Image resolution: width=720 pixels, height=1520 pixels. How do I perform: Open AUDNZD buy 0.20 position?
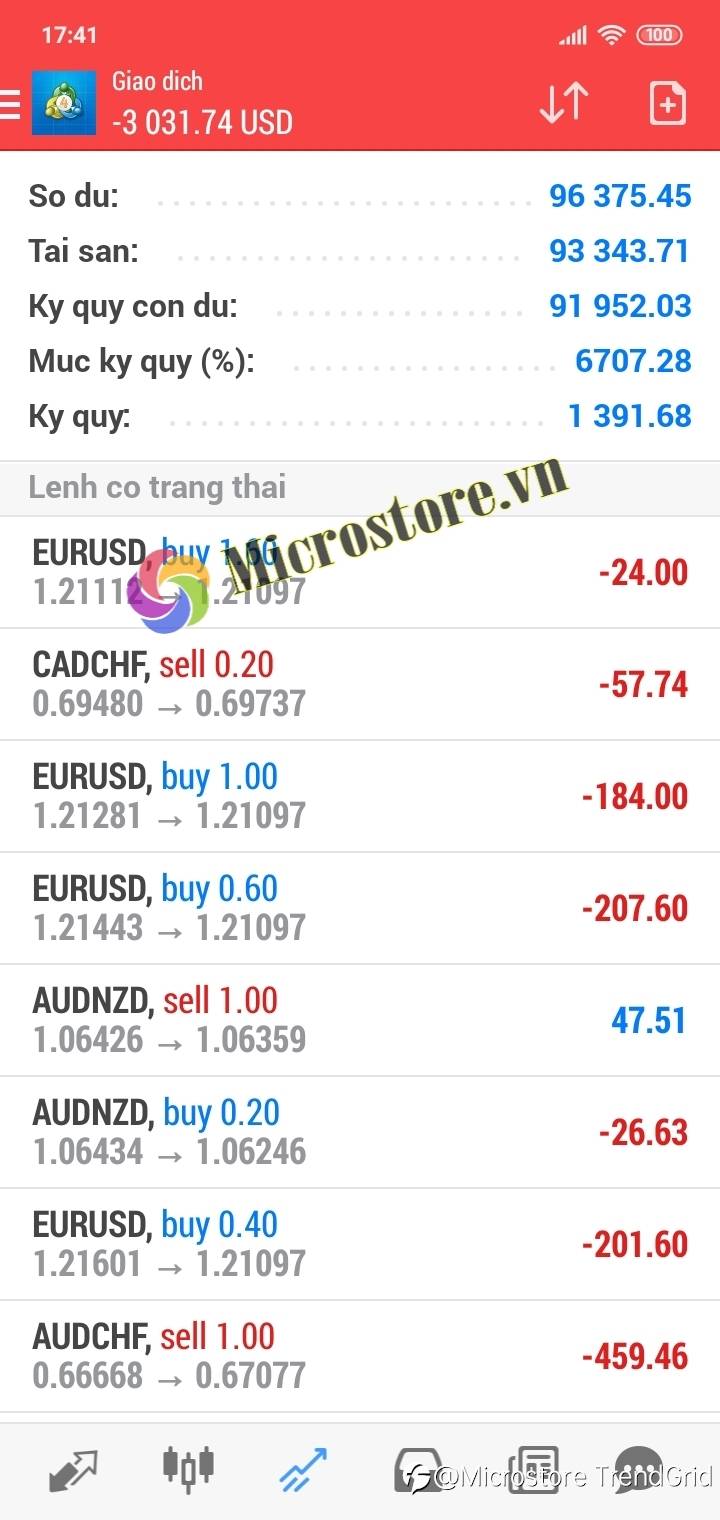tap(360, 1132)
